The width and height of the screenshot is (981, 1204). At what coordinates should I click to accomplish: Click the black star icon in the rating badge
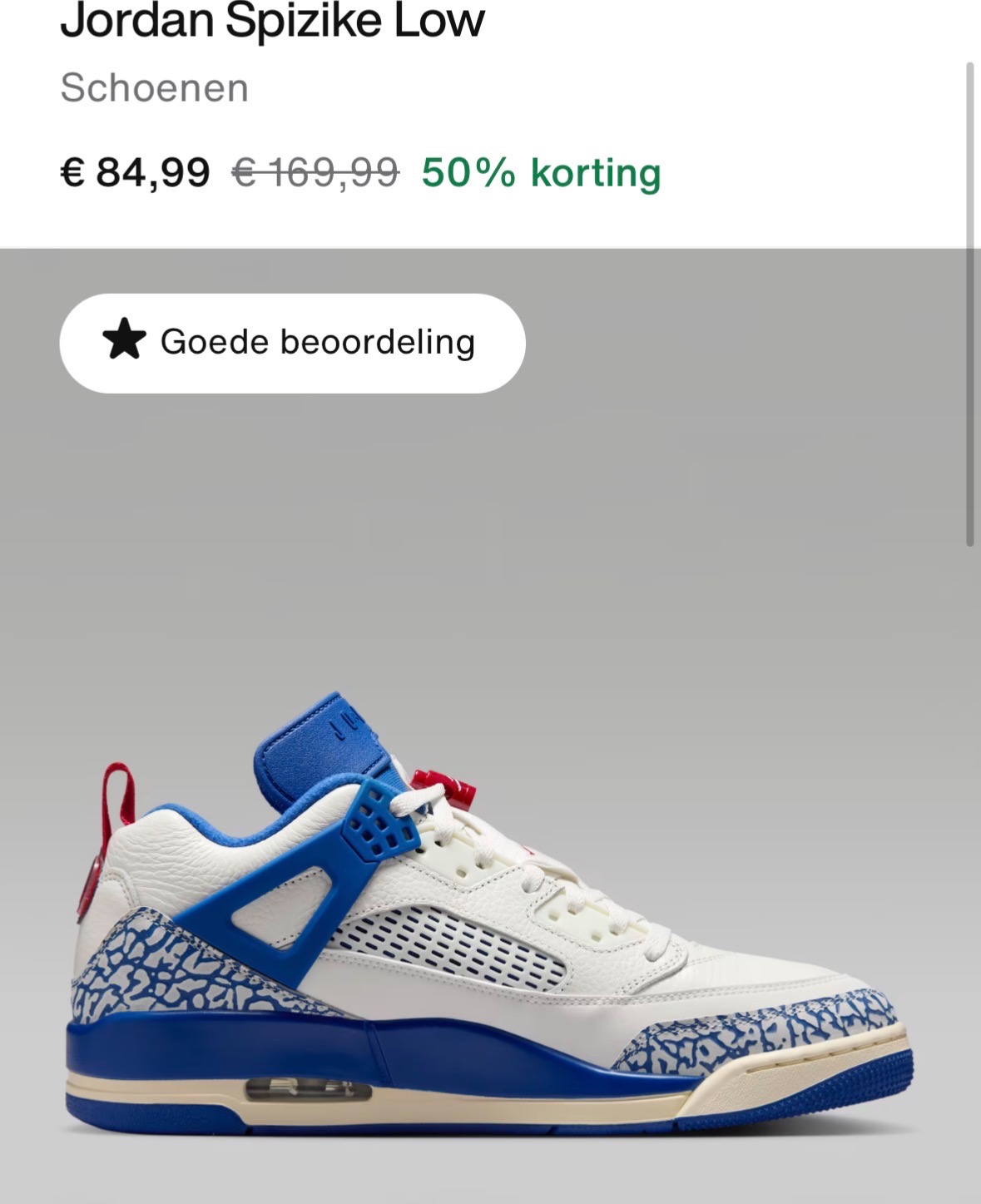pyautogui.click(x=123, y=341)
